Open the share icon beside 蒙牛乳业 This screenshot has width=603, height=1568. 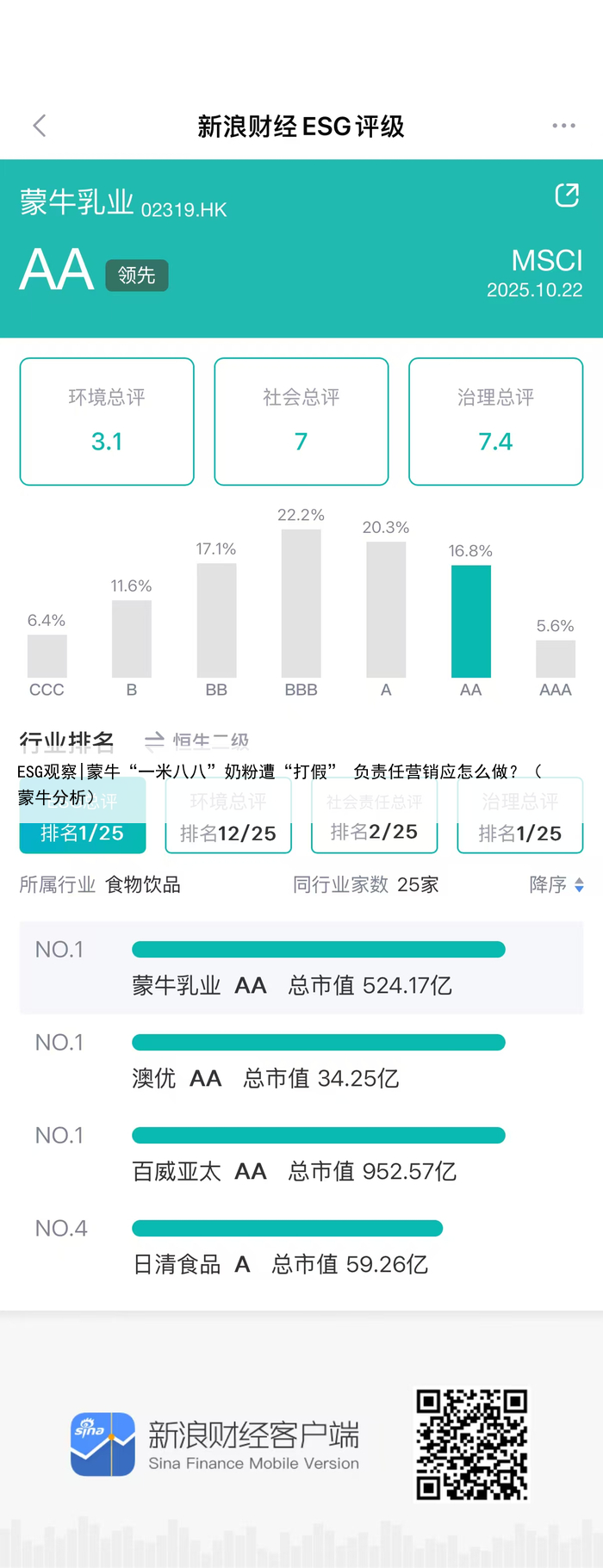567,195
